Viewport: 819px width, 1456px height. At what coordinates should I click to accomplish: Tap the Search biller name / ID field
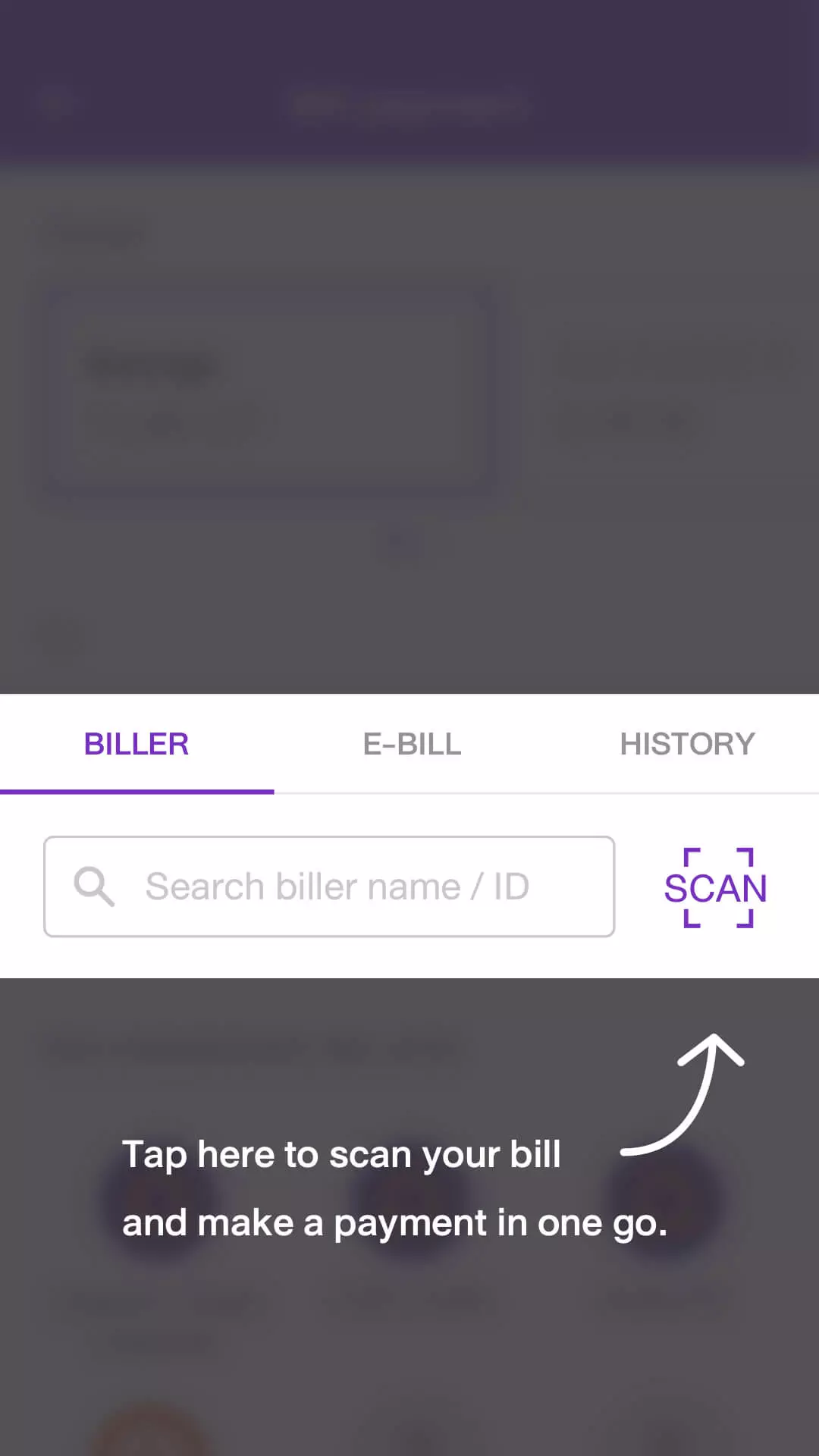329,886
